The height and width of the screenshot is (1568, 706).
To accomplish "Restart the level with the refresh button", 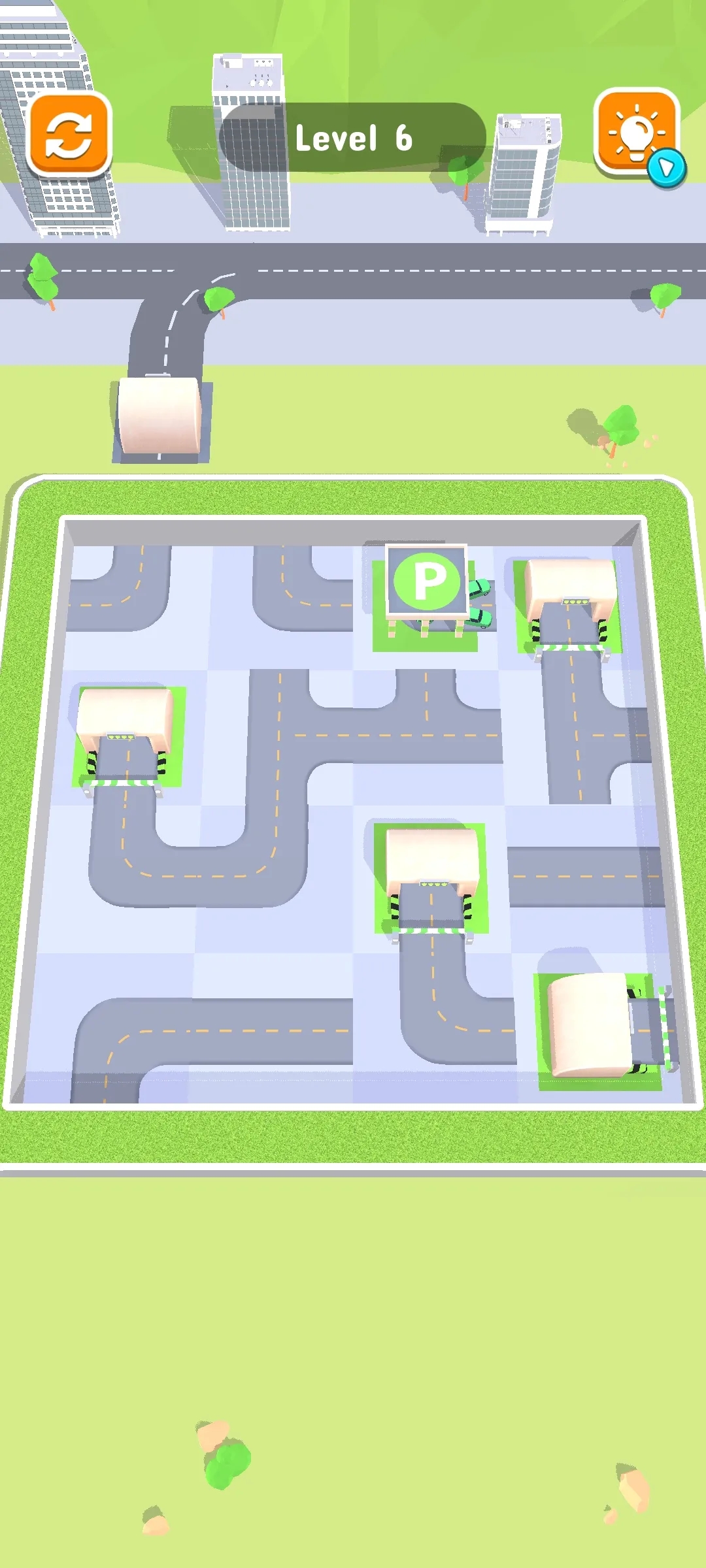I will click(x=69, y=135).
